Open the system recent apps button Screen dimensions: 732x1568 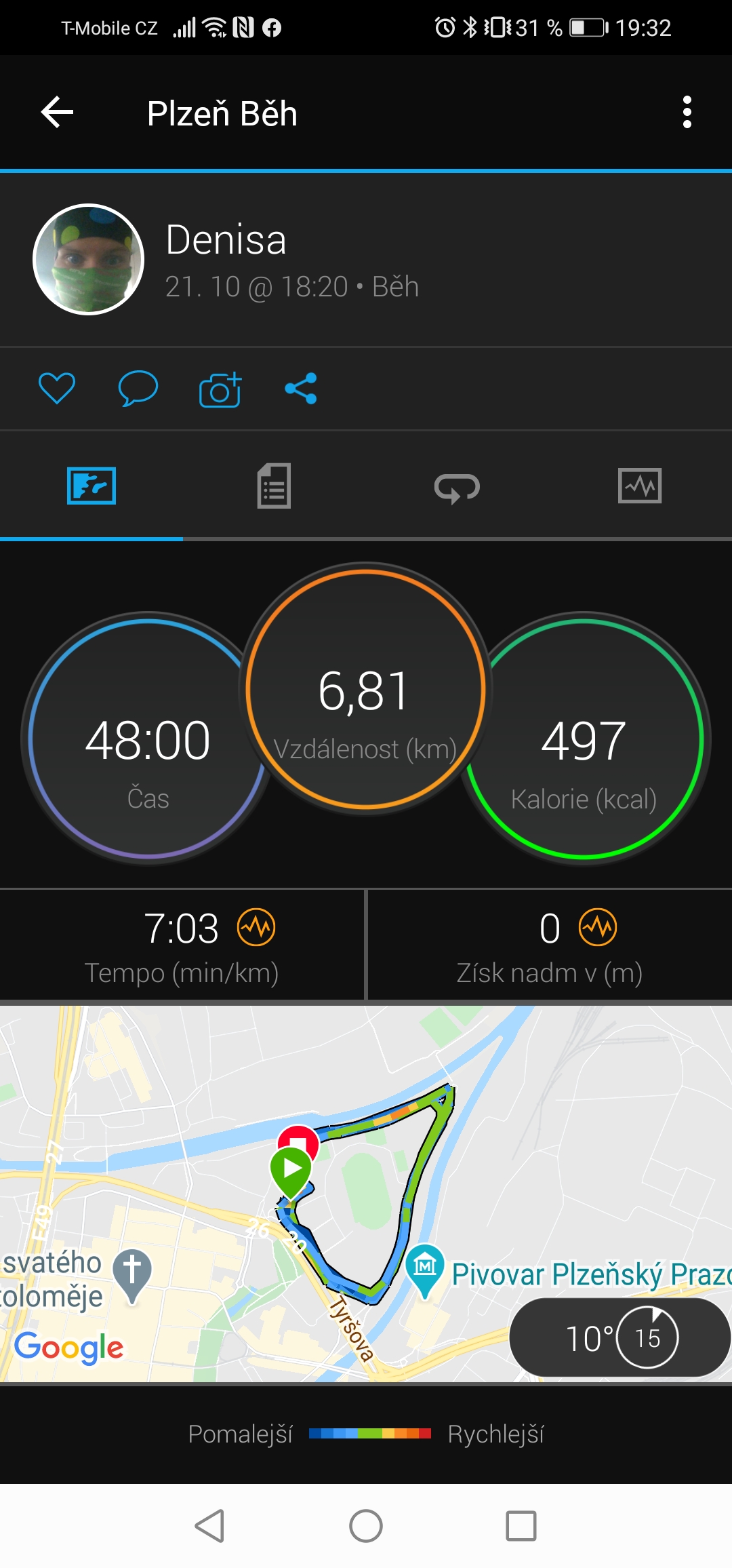pyautogui.click(x=521, y=1526)
